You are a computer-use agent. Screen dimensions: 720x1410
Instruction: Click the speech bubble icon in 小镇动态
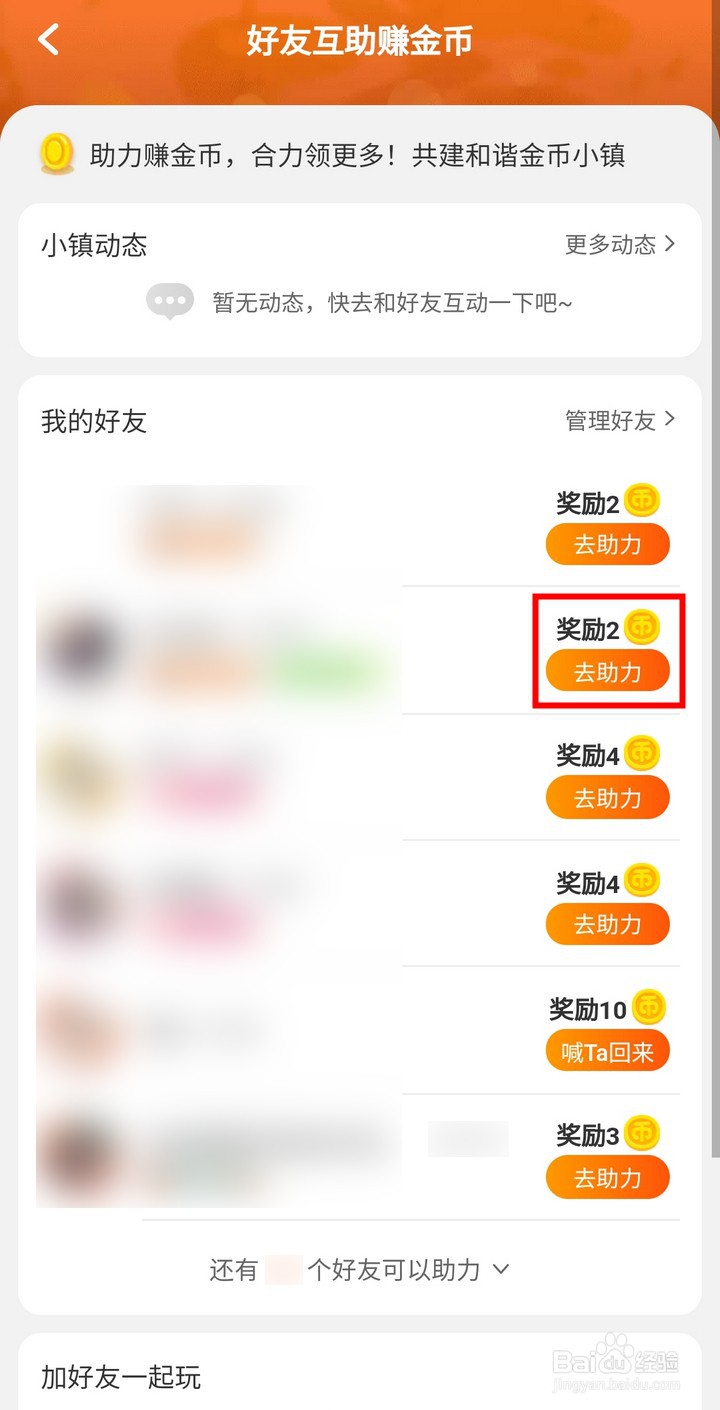[169, 301]
